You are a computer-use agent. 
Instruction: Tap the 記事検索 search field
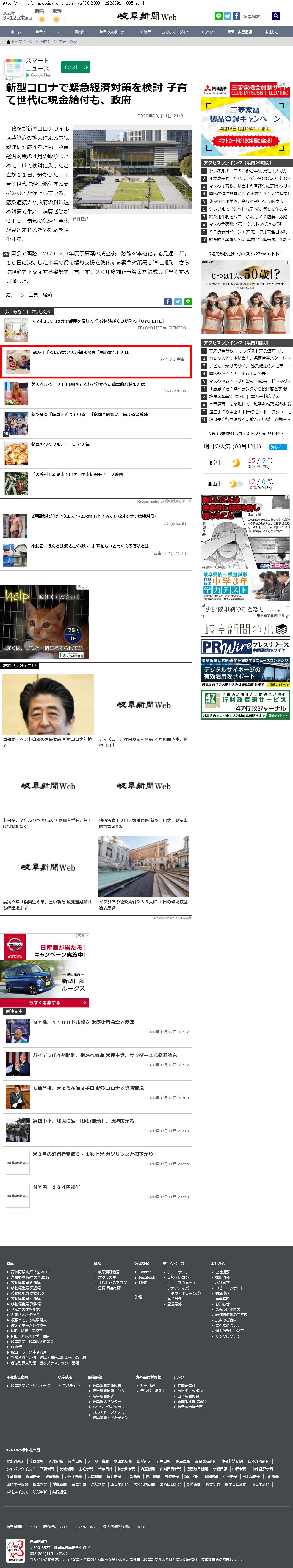[256, 16]
